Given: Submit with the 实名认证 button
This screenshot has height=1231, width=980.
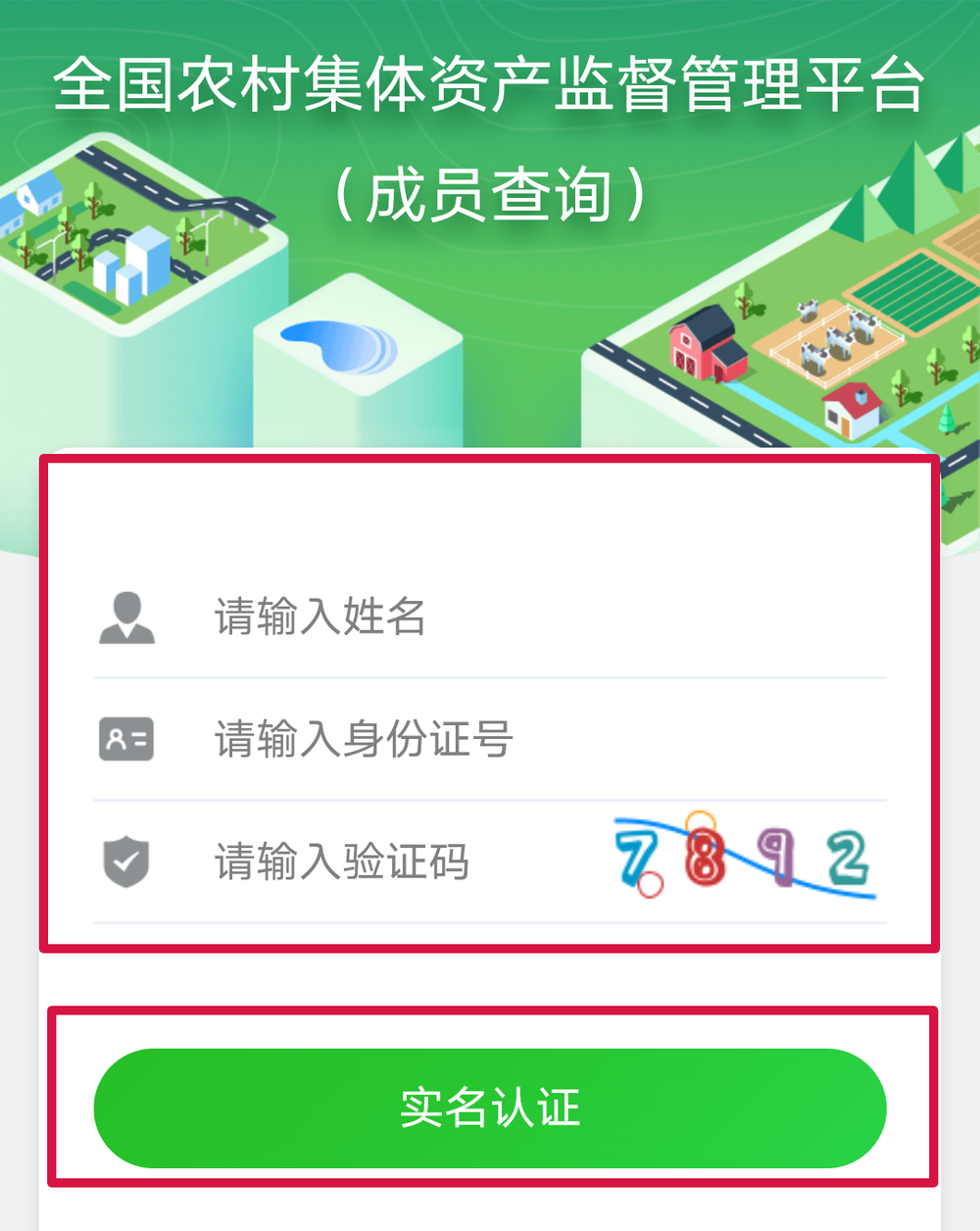Looking at the screenshot, I should click(x=490, y=1108).
